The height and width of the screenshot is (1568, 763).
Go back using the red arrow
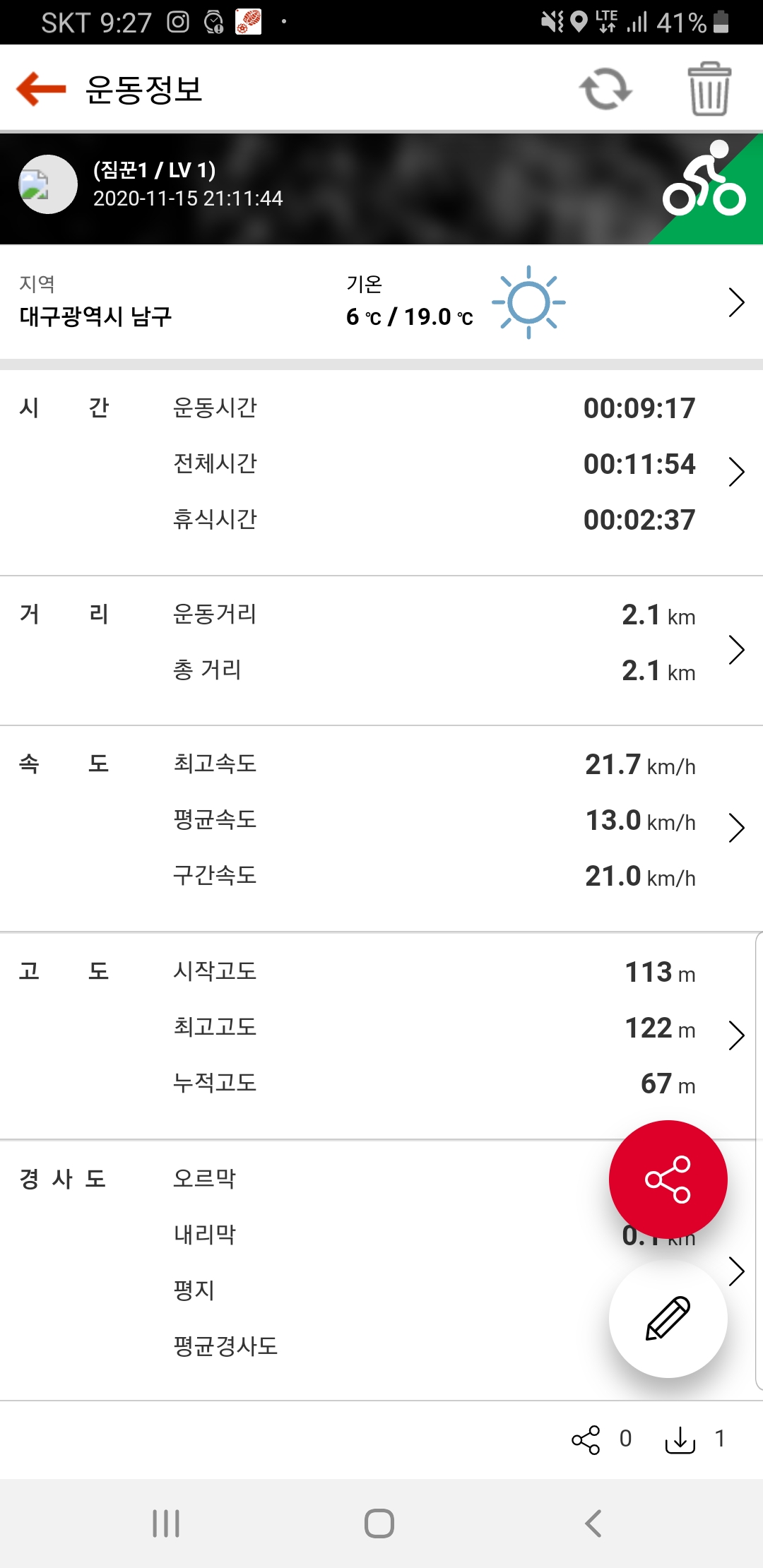(41, 89)
